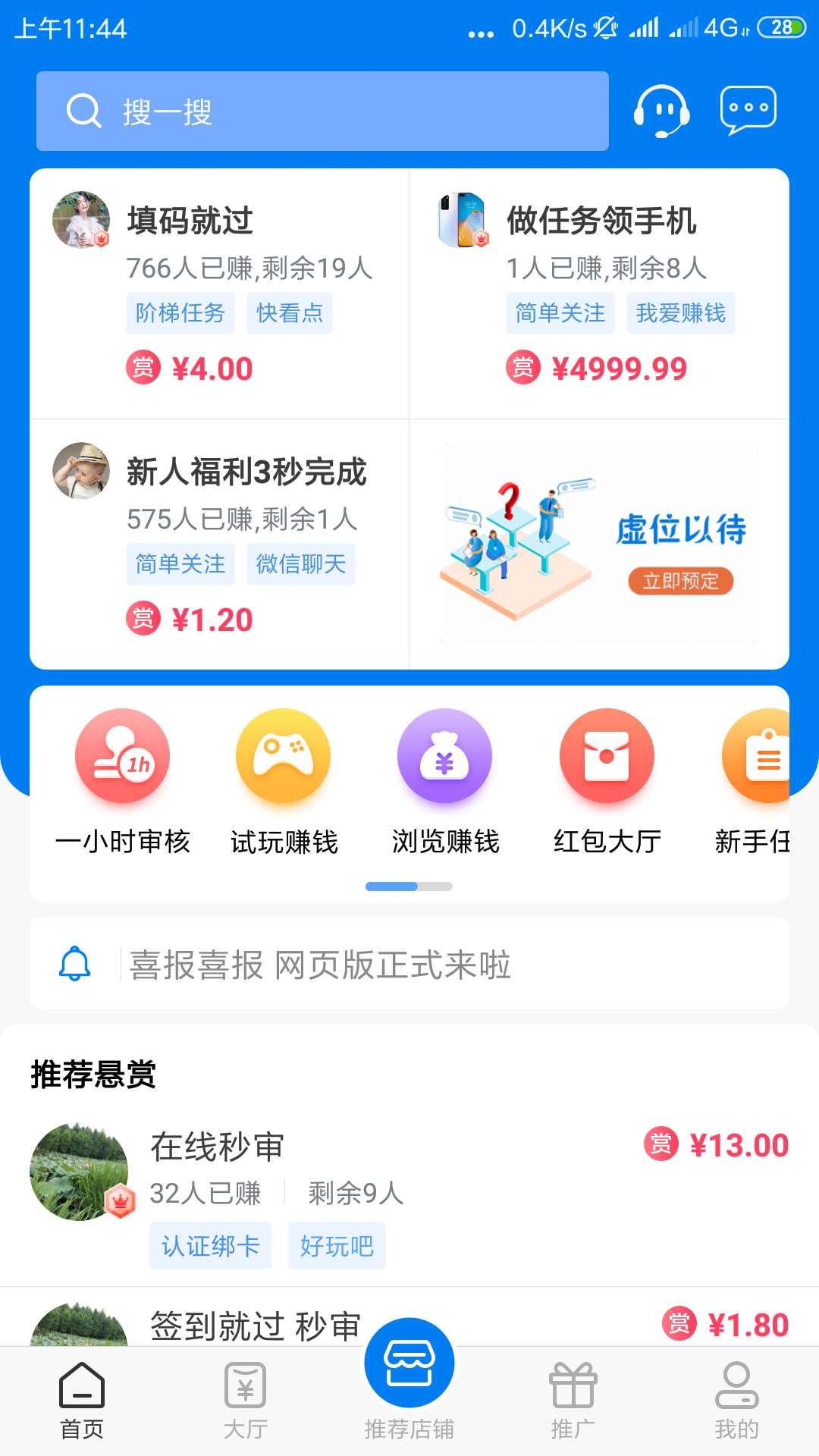Open the 在线秒审 recommended bounty

pos(409,1194)
